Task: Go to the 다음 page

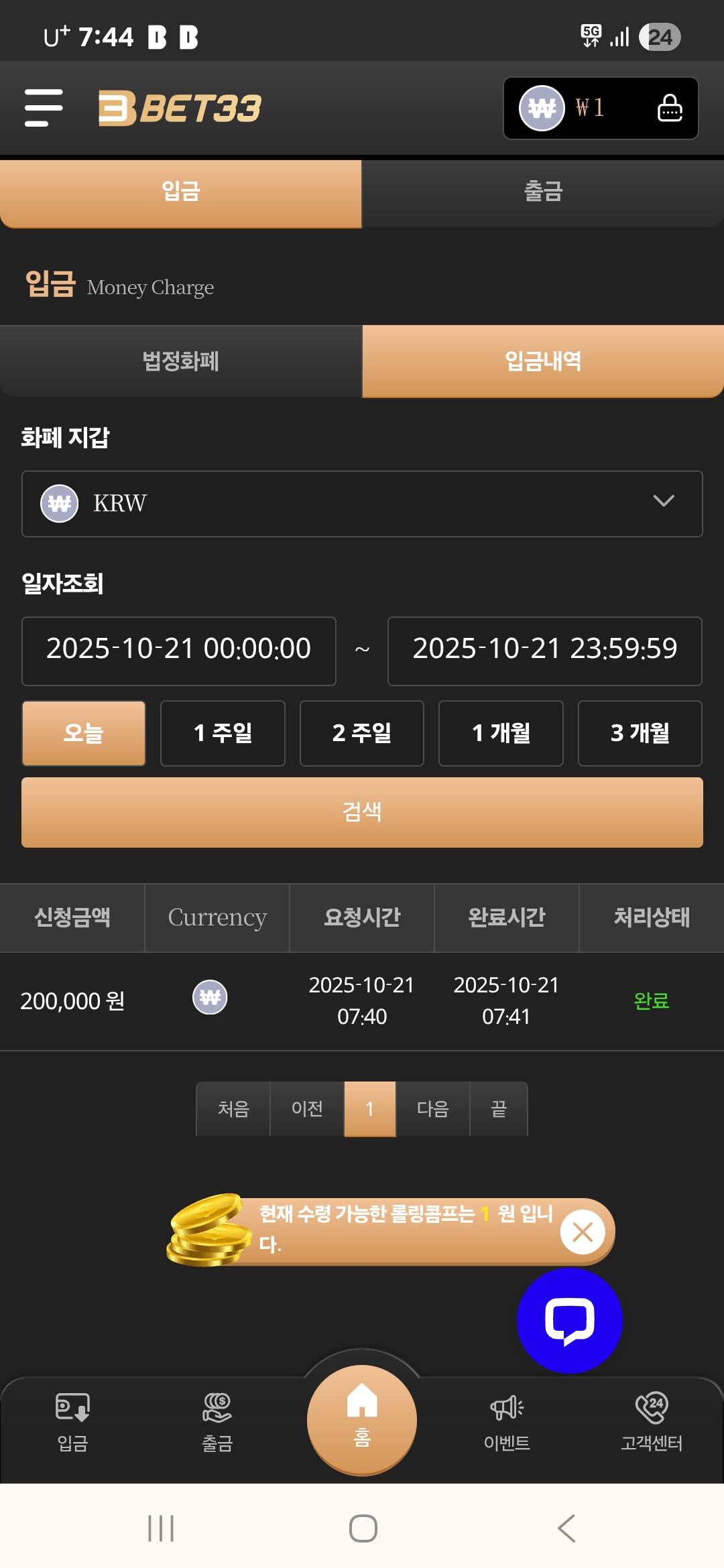Action: pyautogui.click(x=432, y=1109)
